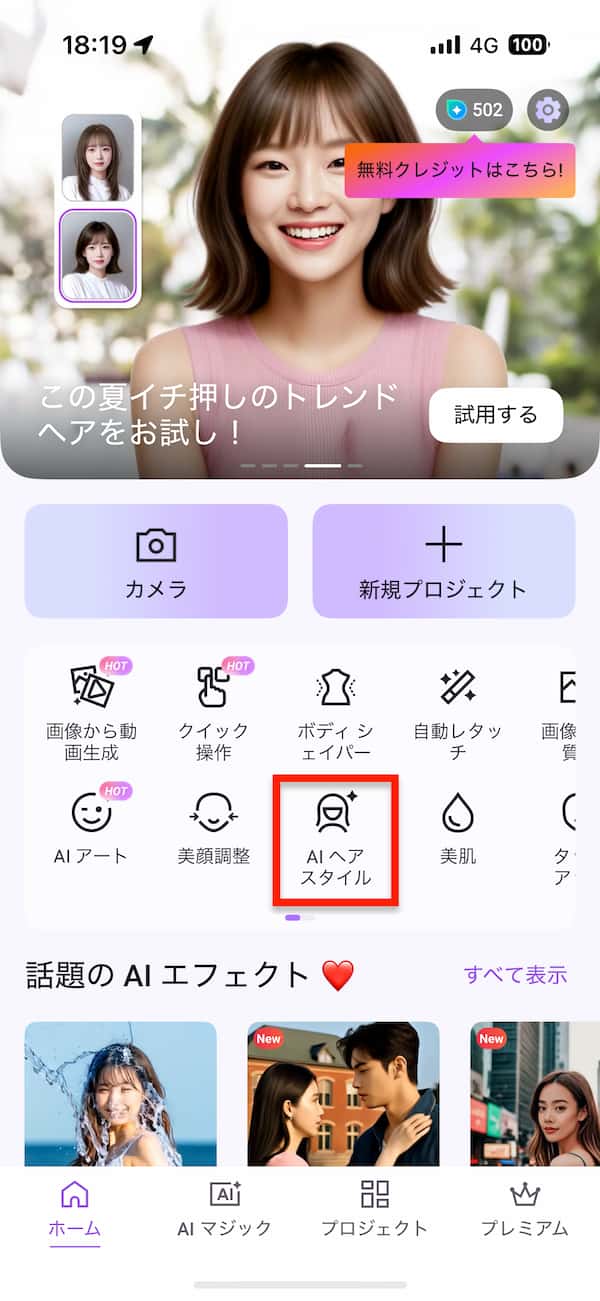
Task: Select the lower hairstyle preview thumbnail
Action: (98, 256)
